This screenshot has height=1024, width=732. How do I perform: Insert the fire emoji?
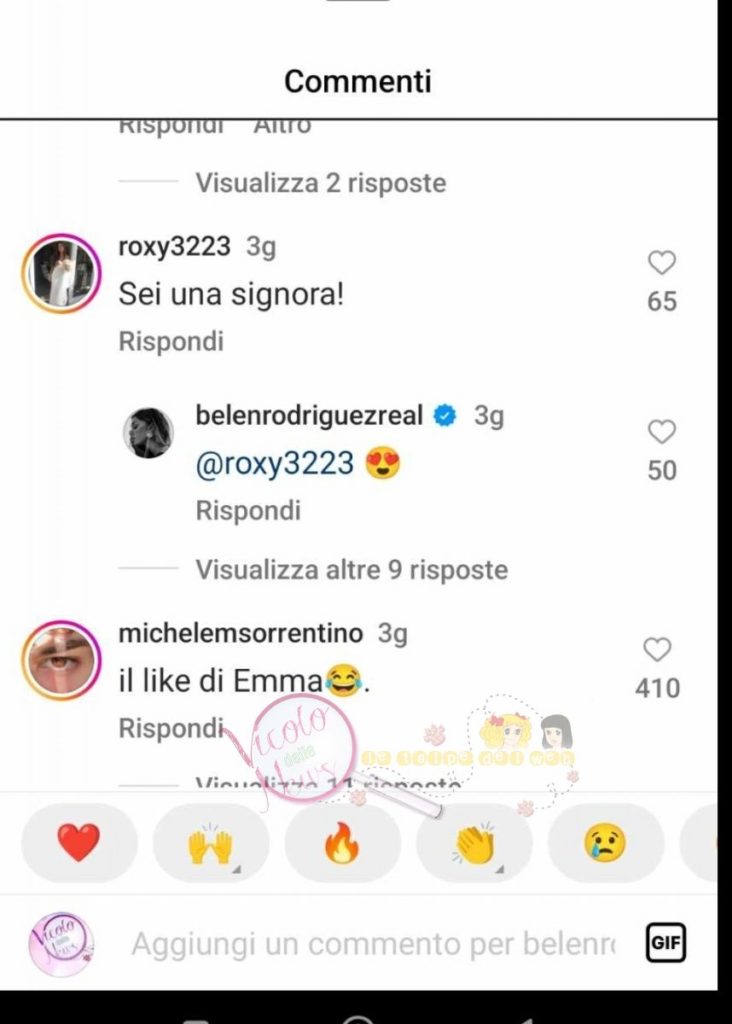[342, 843]
